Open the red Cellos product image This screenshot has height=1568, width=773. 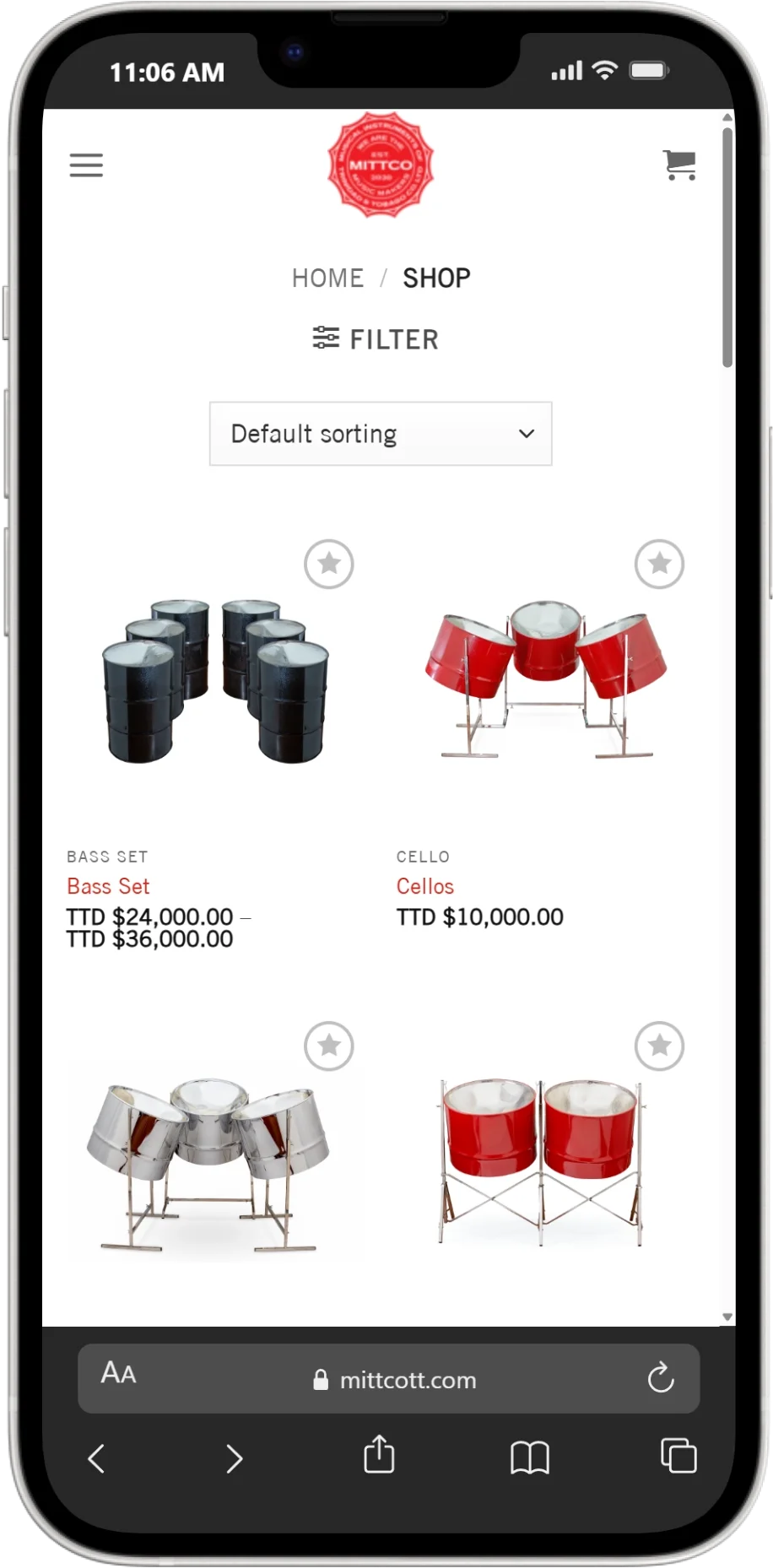[x=545, y=680]
